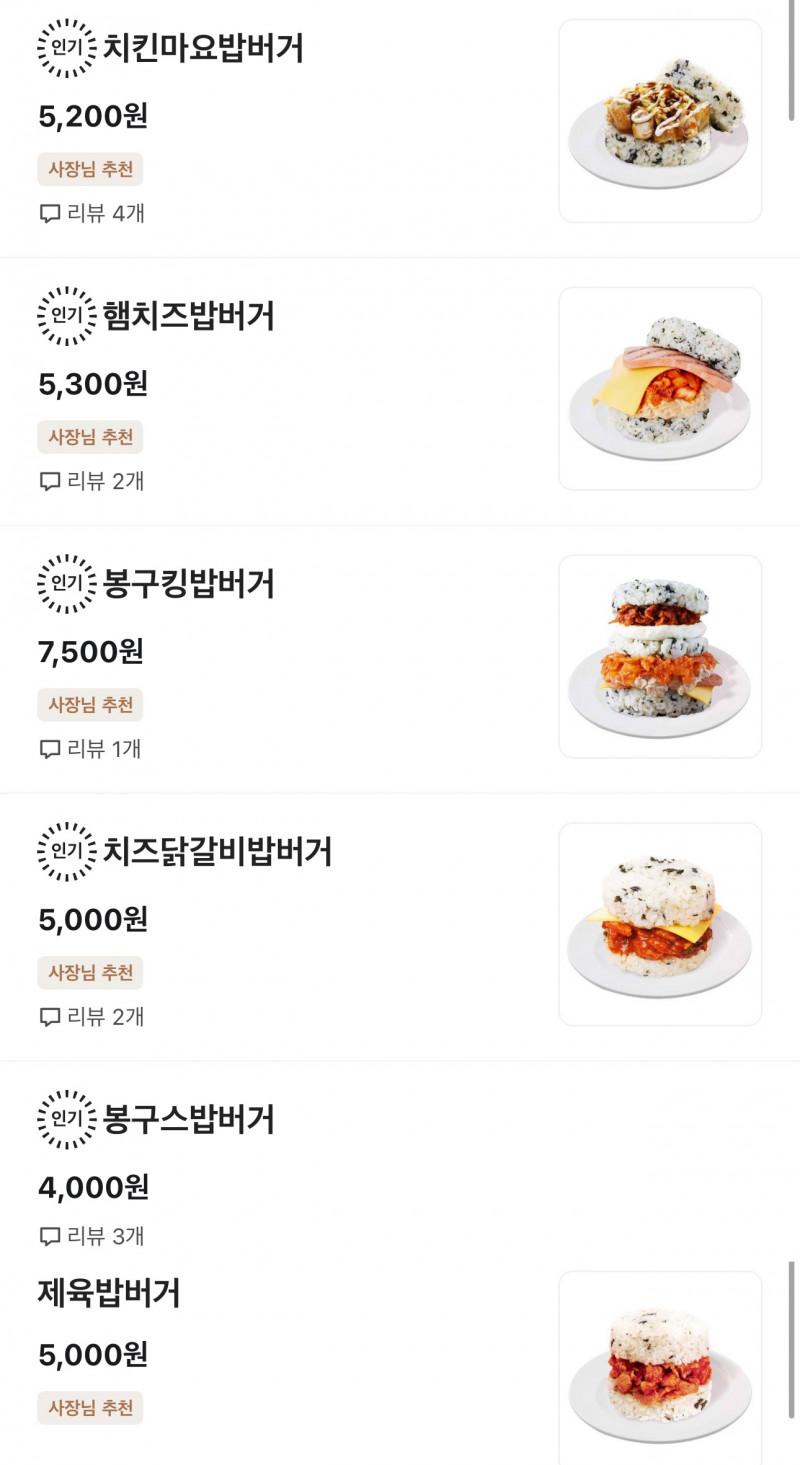The height and width of the screenshot is (1465, 800).
Task: Open the 치킨마요밥버거 menu item
Action: pos(203,48)
